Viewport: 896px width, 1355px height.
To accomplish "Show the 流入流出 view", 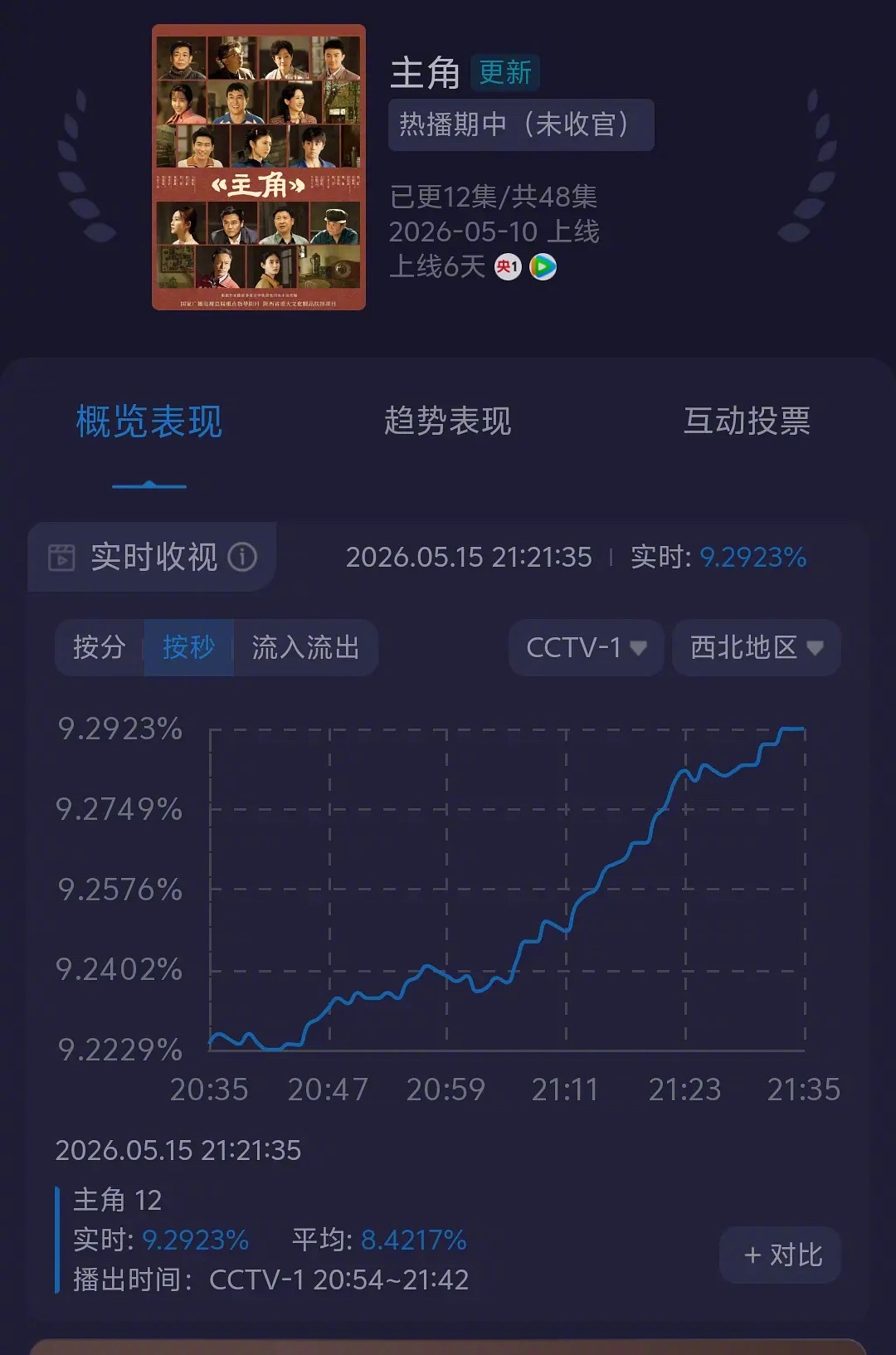I will point(305,647).
